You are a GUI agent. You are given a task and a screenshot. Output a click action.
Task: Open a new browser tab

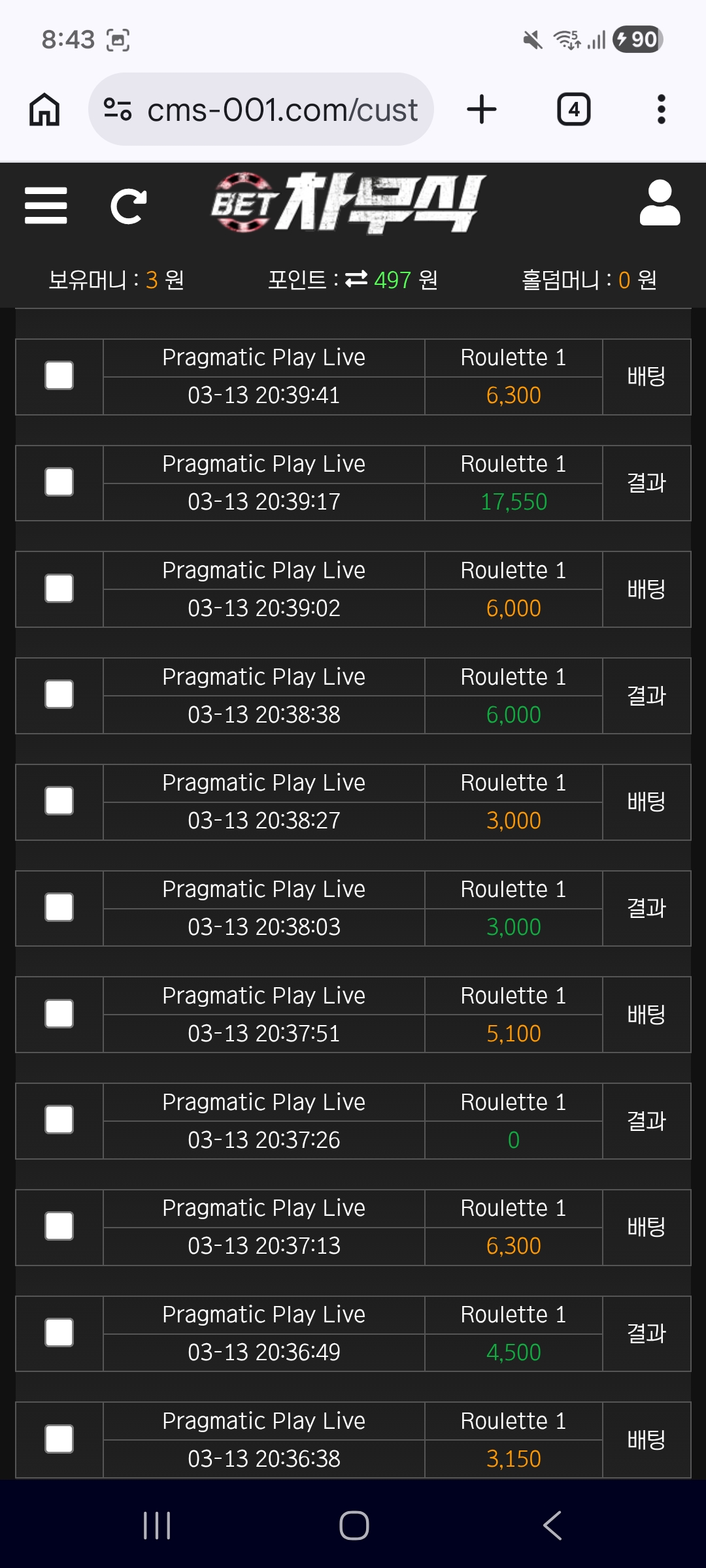(x=482, y=110)
